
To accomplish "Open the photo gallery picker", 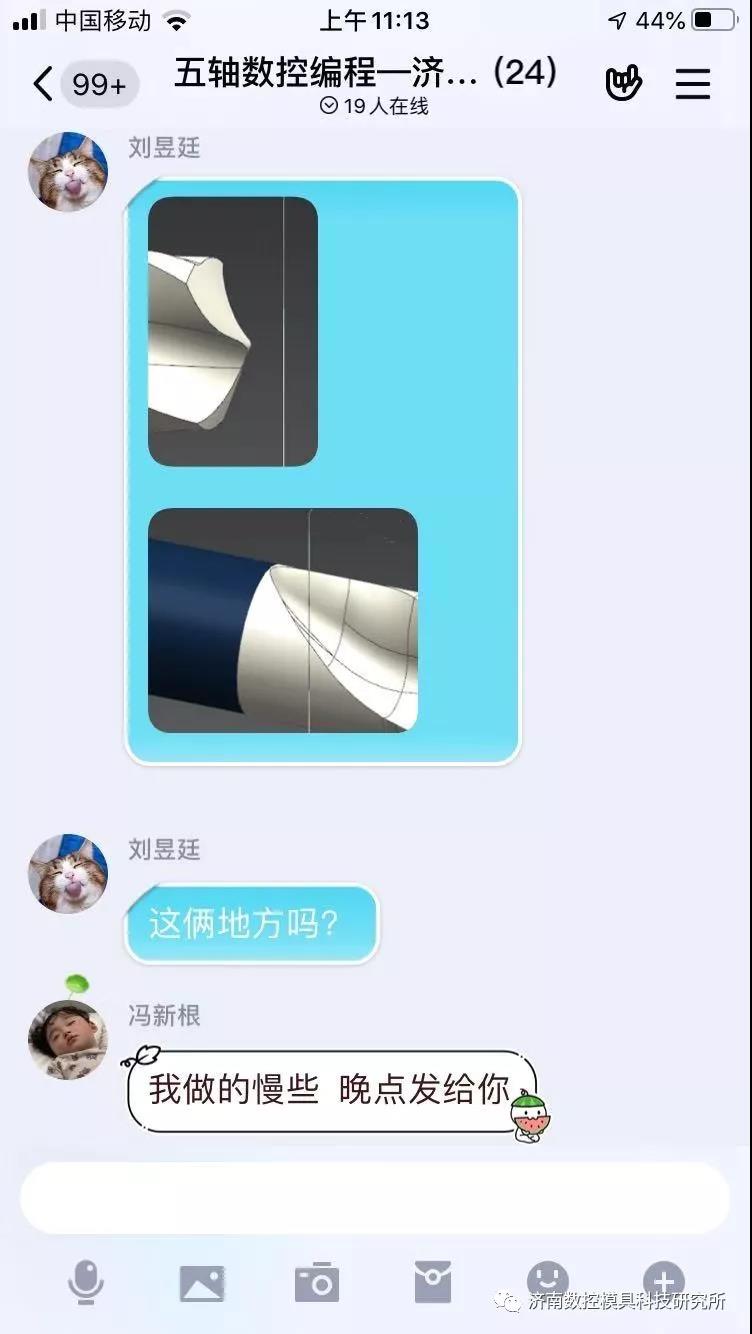I will tap(202, 1282).
